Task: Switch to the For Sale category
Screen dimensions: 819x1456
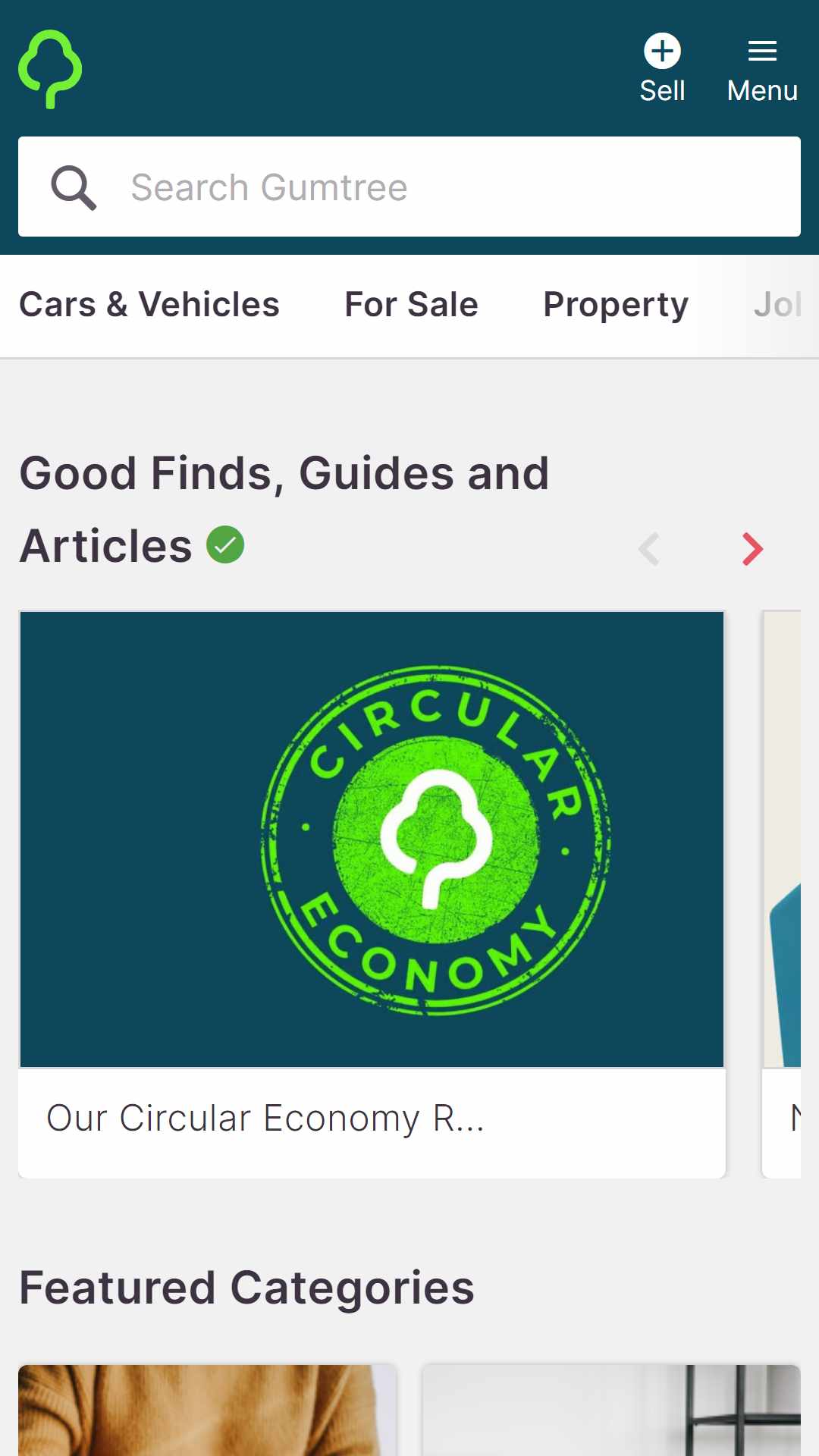Action: click(x=411, y=305)
